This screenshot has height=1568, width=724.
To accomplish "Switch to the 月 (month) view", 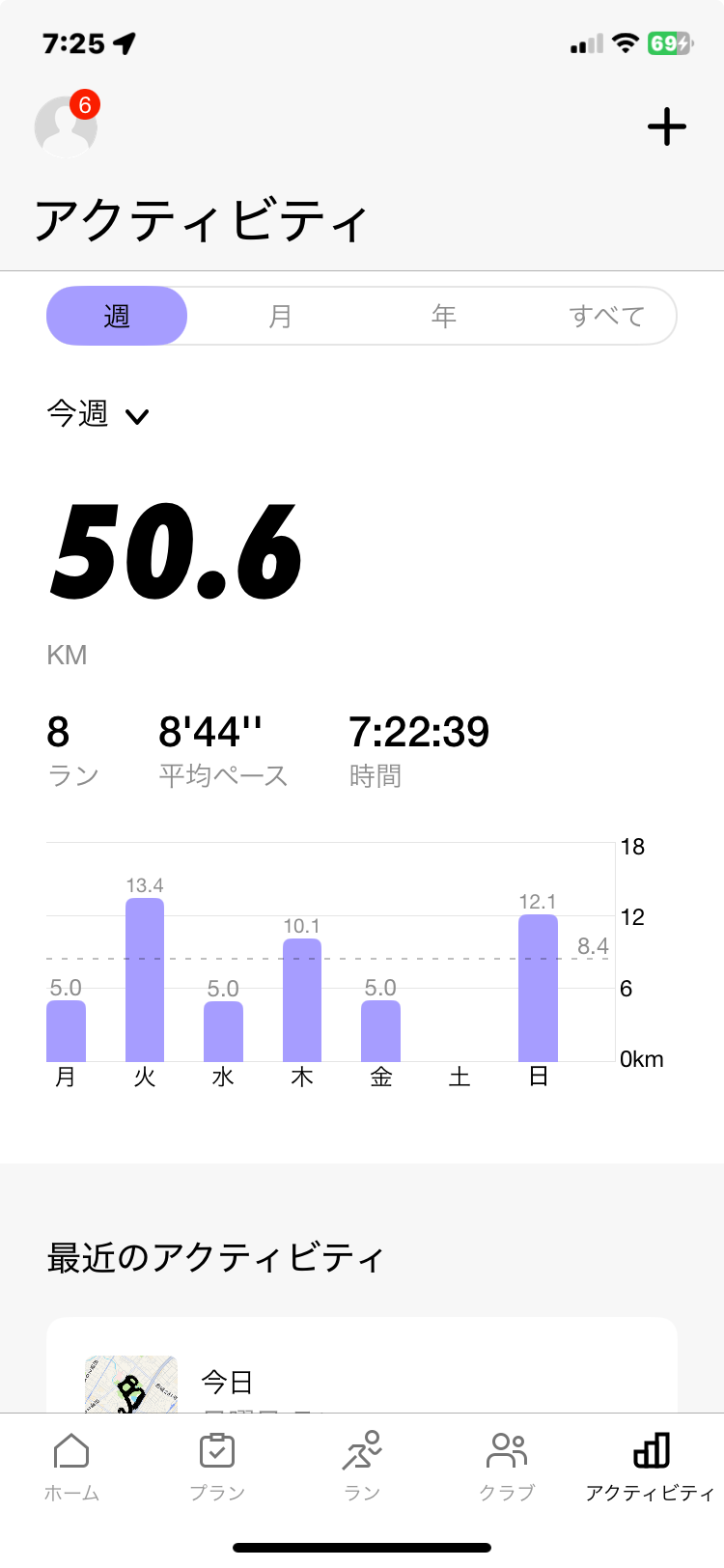I will [x=280, y=316].
